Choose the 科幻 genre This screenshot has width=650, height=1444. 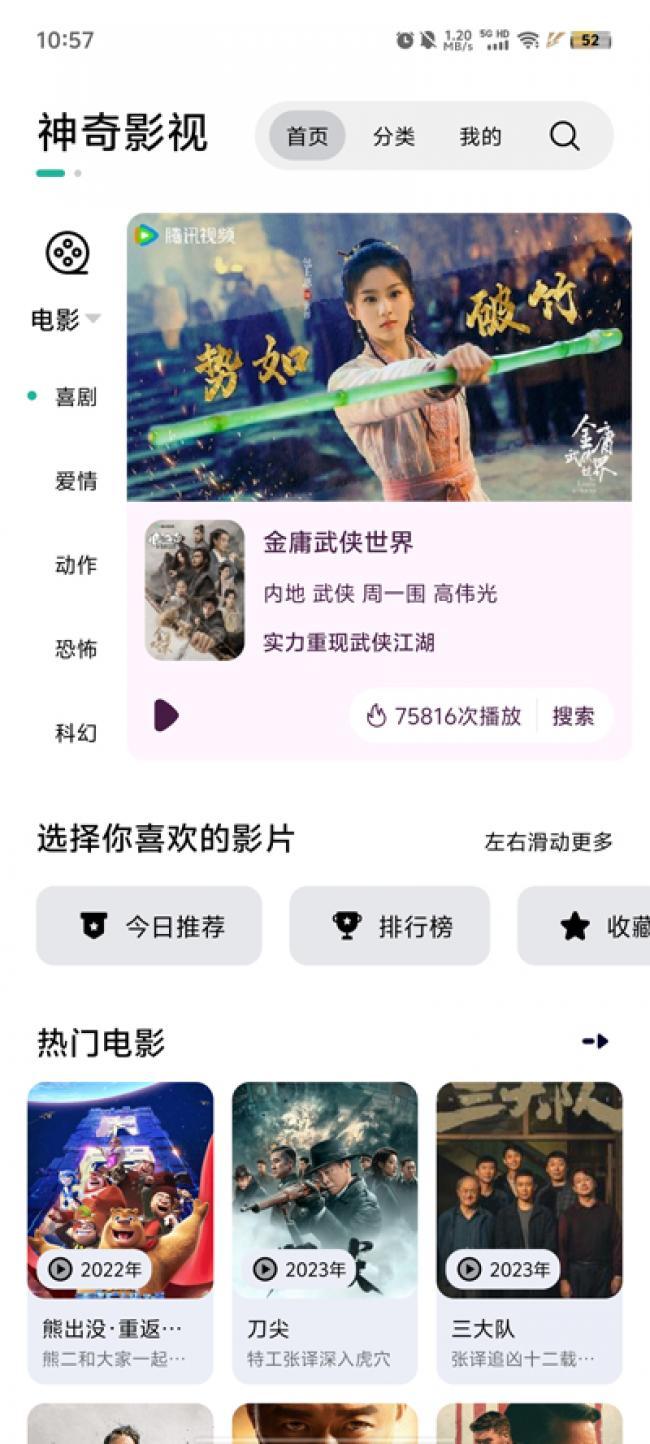76,733
